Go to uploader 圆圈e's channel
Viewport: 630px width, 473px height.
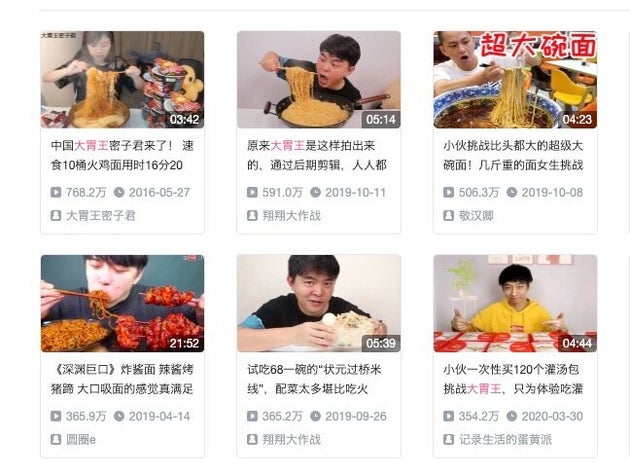point(81,439)
